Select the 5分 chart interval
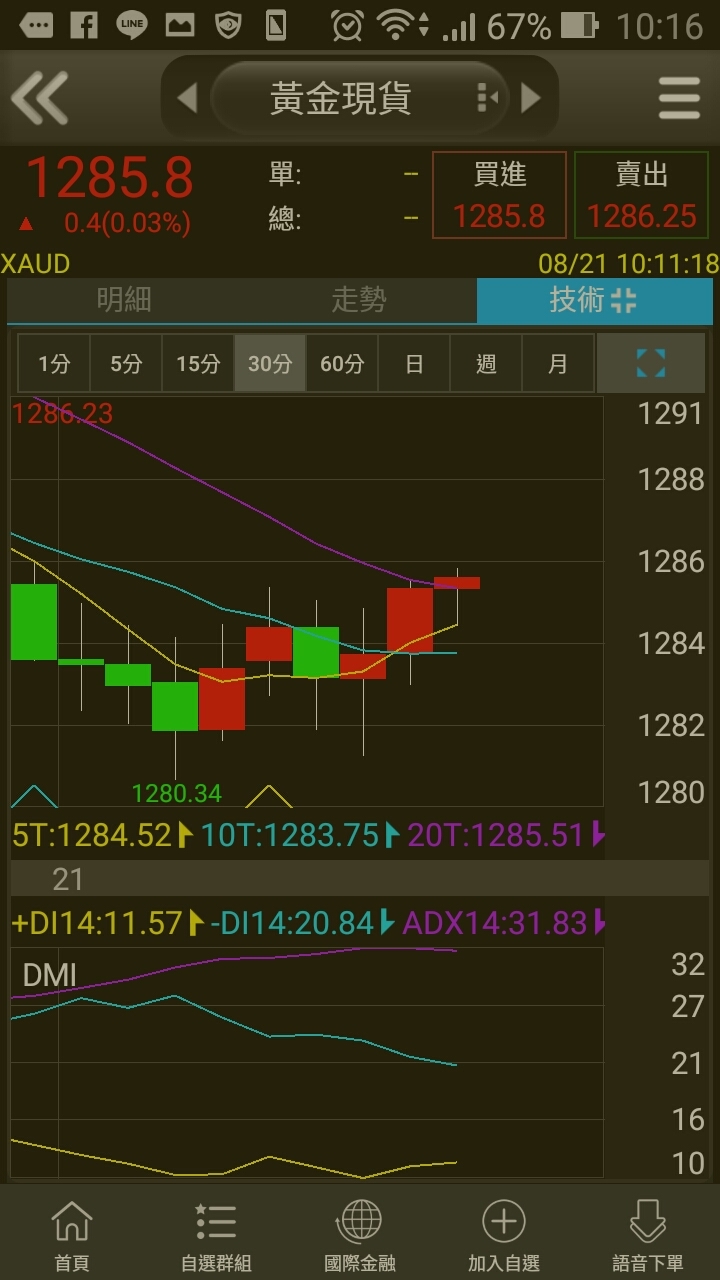Screen dimensions: 720x1280 pos(126,363)
